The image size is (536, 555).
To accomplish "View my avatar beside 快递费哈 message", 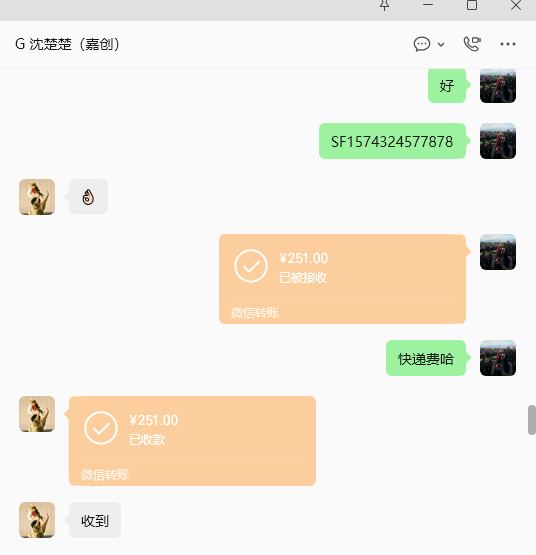I will pyautogui.click(x=498, y=358).
